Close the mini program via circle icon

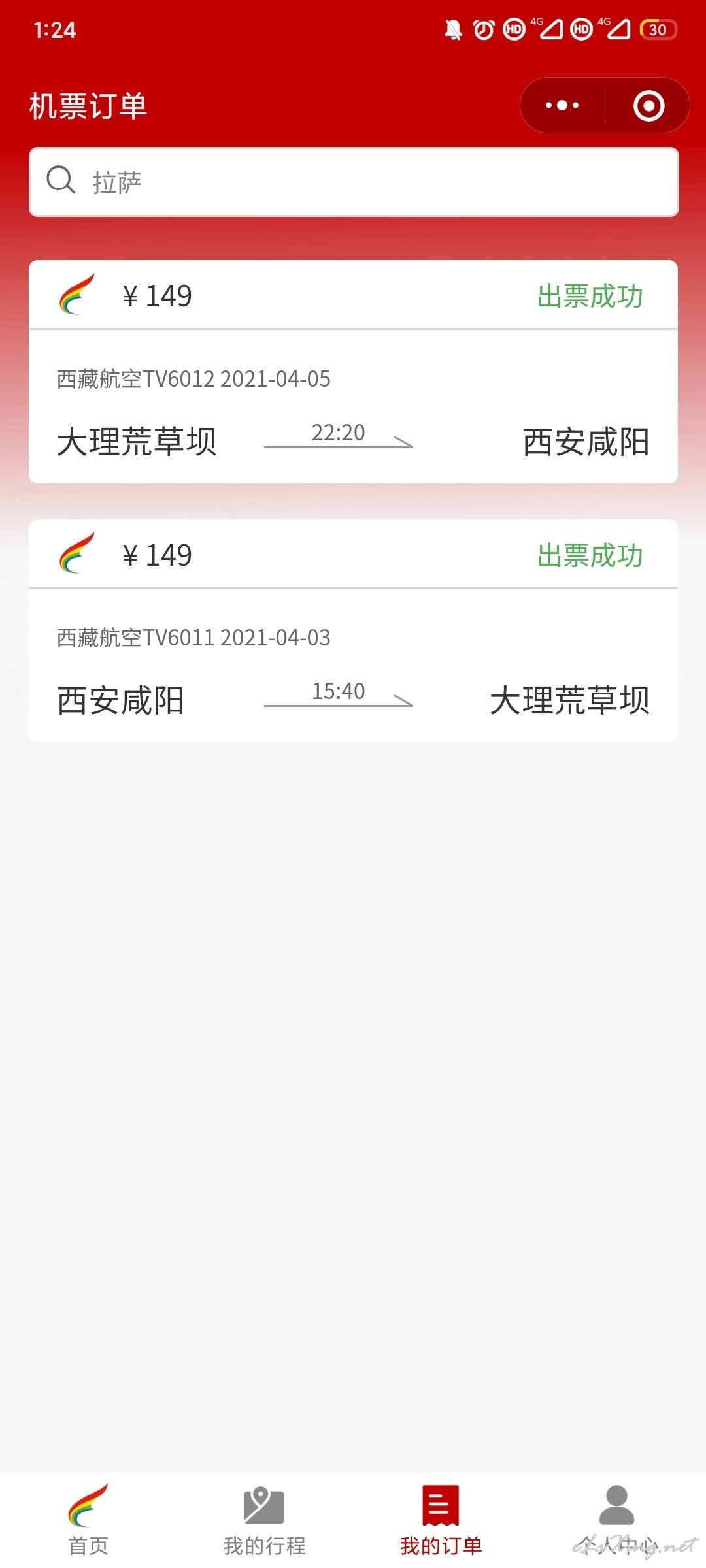[648, 105]
